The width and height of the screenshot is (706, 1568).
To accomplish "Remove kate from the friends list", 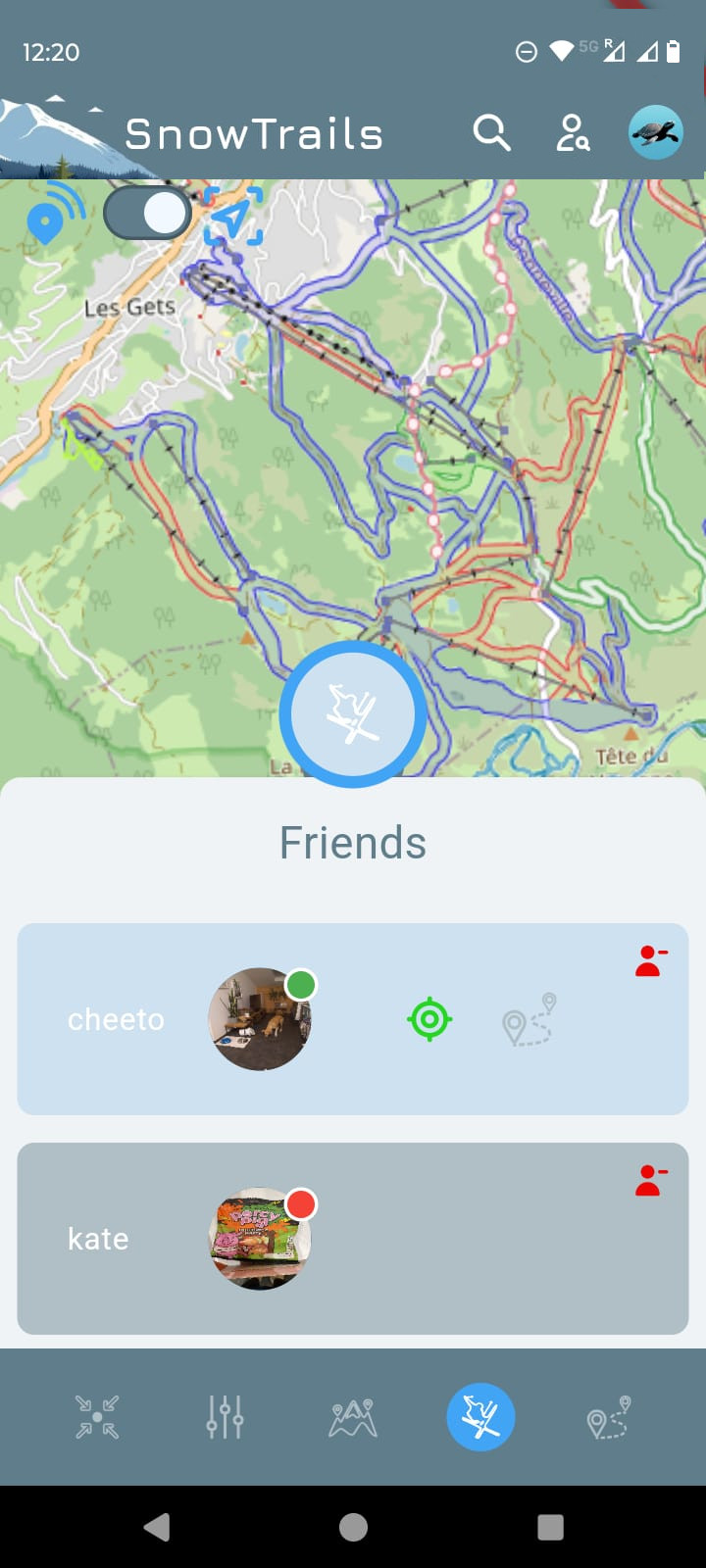I will 650,1180.
